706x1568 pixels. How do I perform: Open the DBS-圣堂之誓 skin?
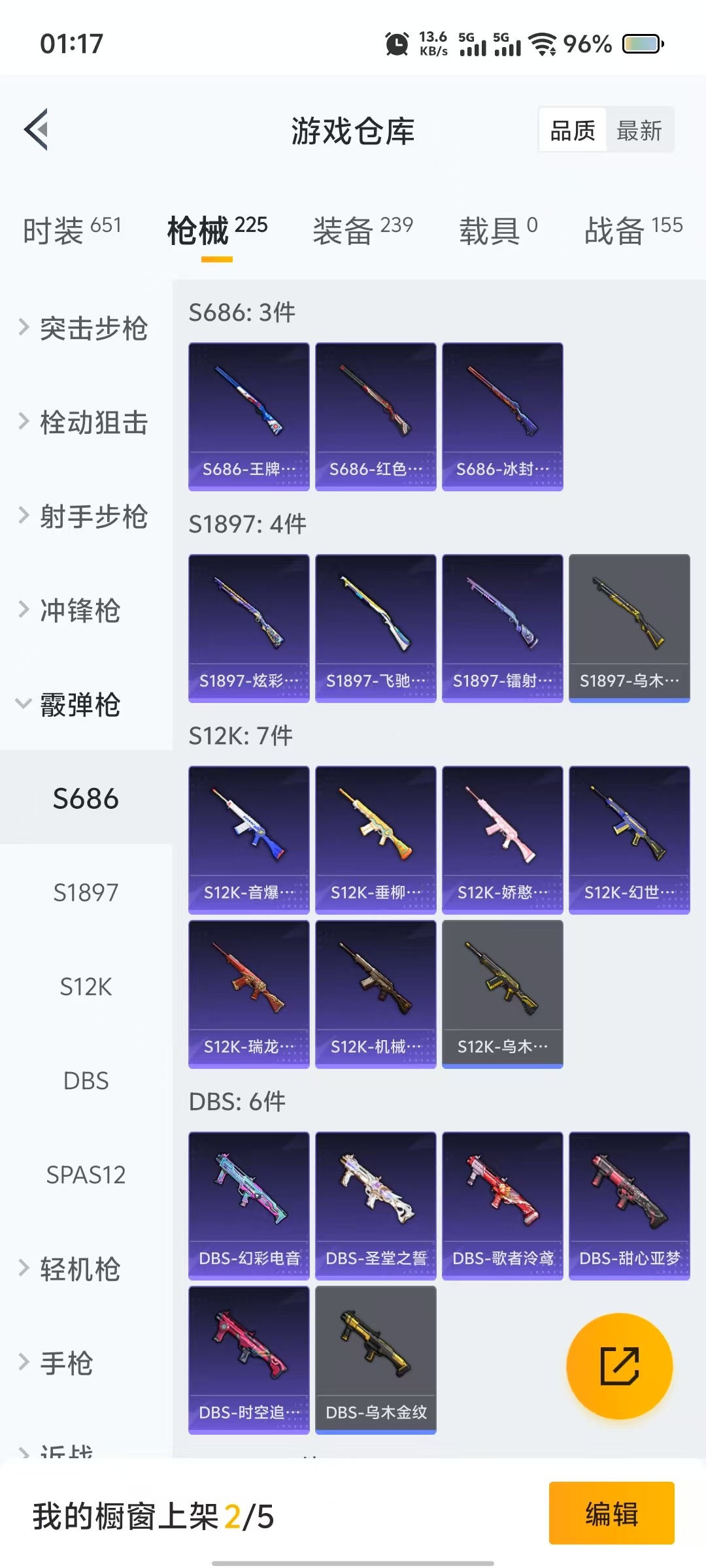[375, 1205]
